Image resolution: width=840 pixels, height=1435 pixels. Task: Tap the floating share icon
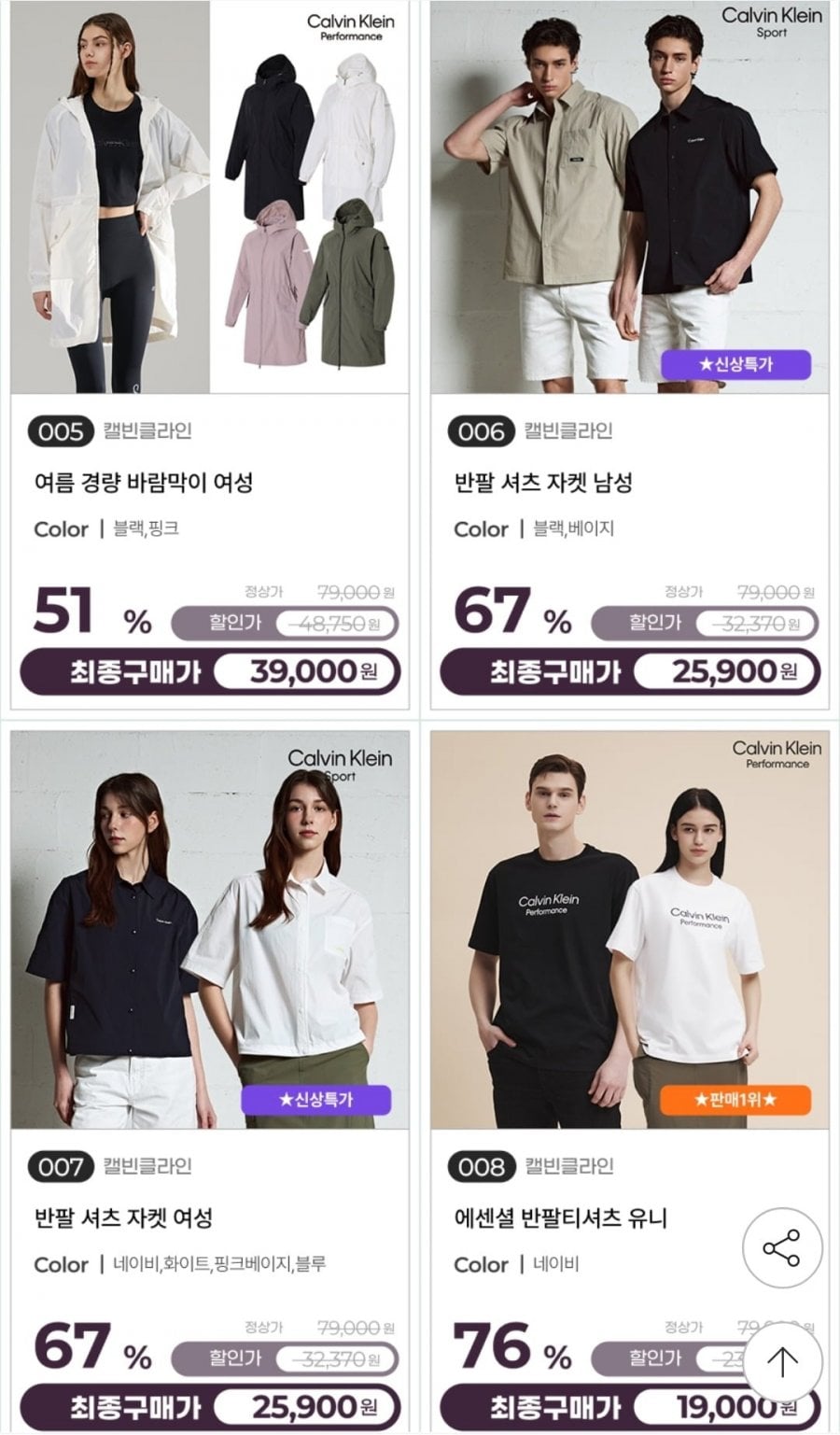pyautogui.click(x=782, y=1247)
